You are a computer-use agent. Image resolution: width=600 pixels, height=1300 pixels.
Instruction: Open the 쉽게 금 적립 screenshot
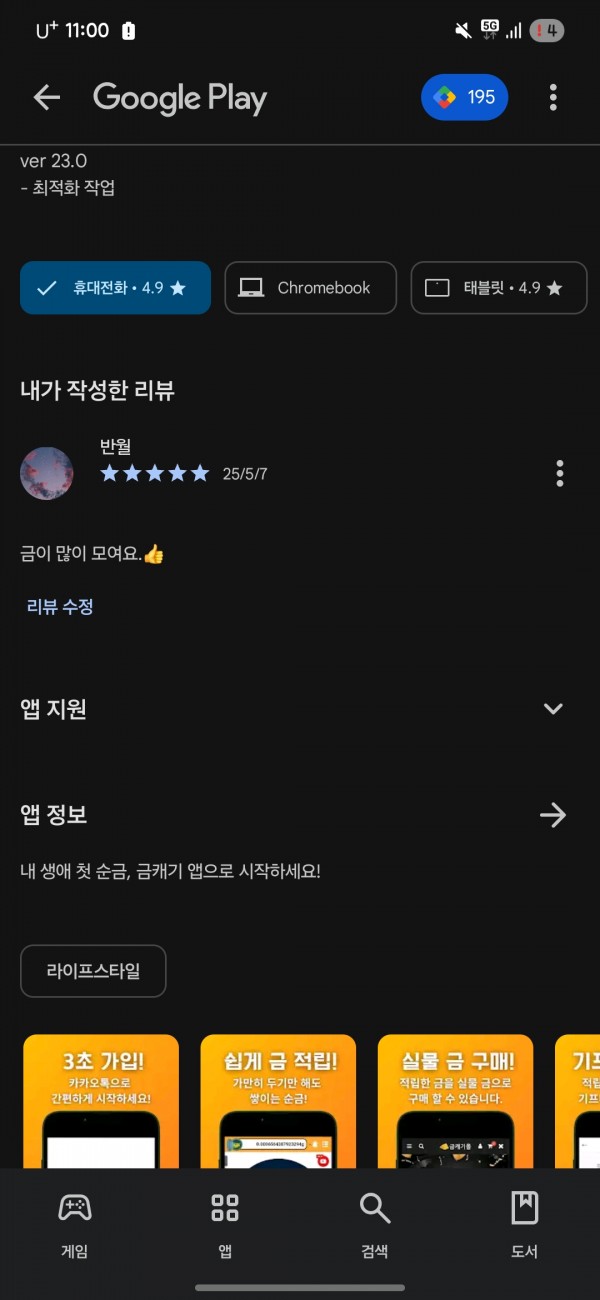[278, 1101]
